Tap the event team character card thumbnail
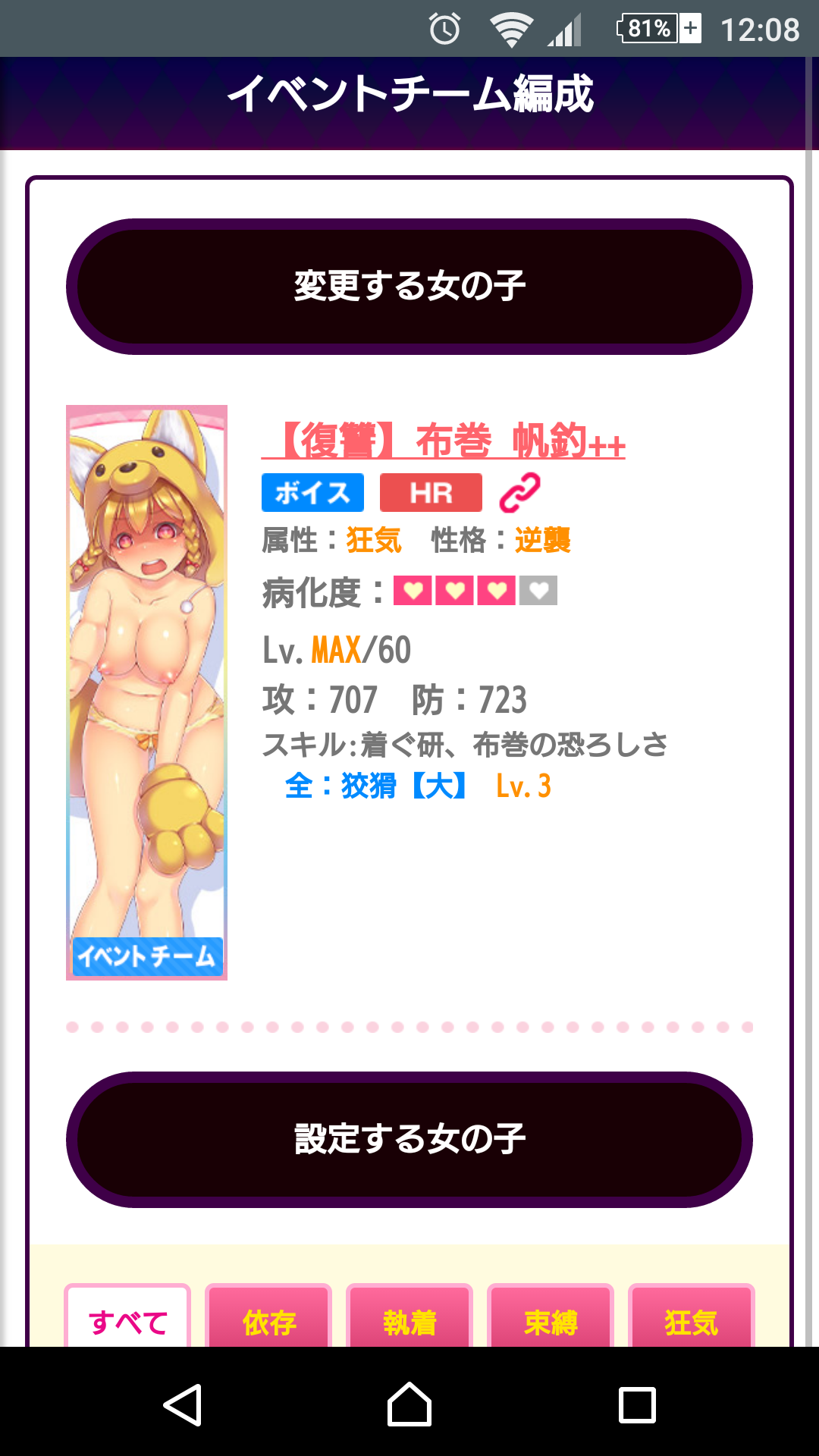The height and width of the screenshot is (1456, 819). pos(146,692)
